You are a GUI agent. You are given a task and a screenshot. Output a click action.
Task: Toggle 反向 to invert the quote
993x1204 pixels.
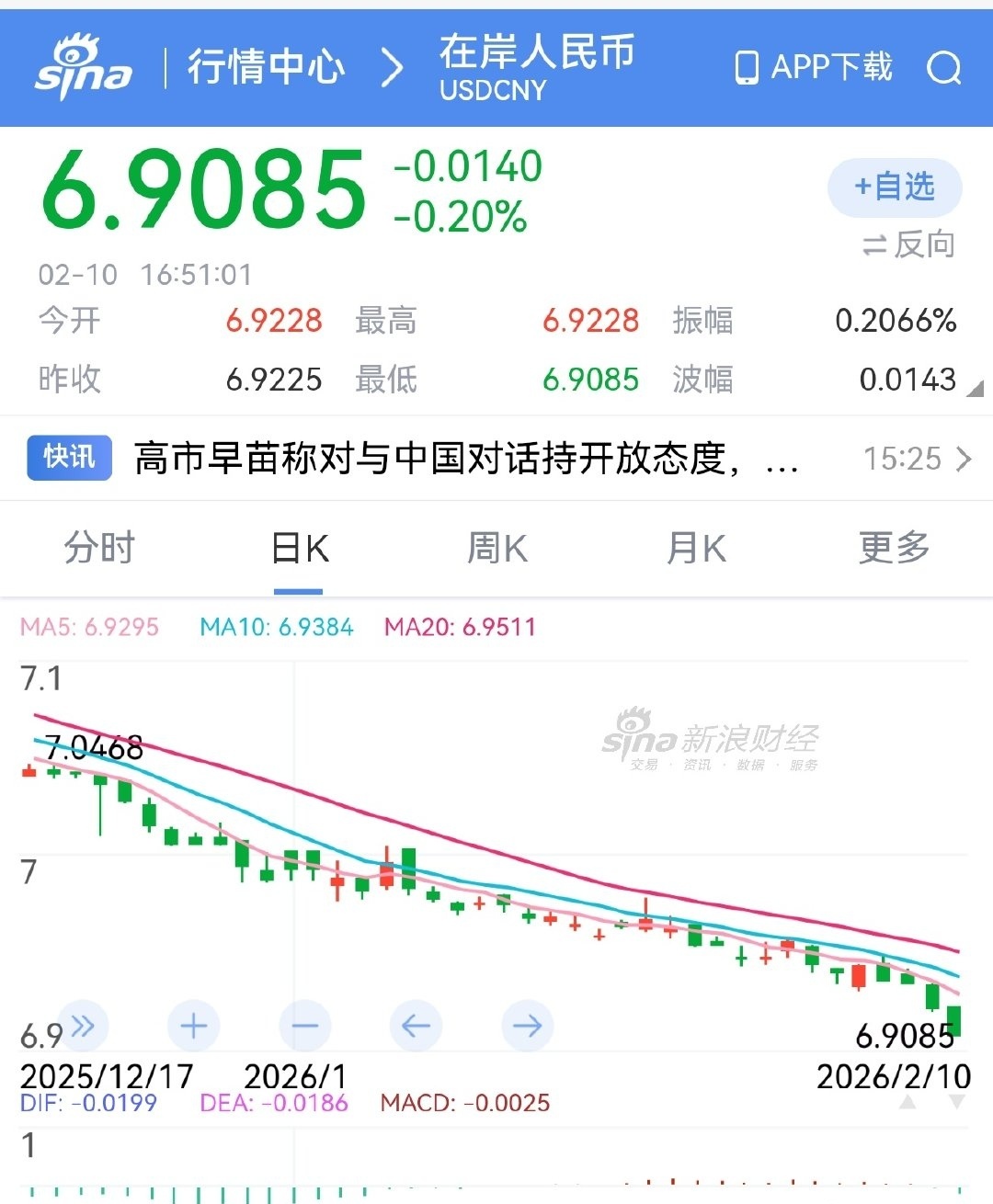[x=908, y=244]
